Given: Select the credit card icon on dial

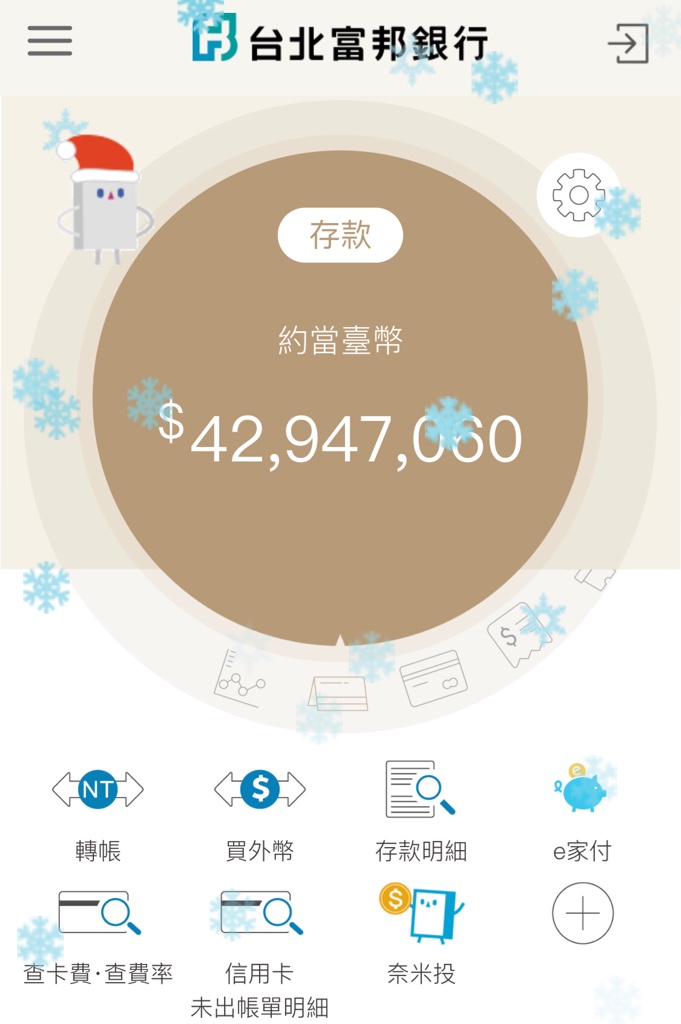Looking at the screenshot, I should (433, 679).
